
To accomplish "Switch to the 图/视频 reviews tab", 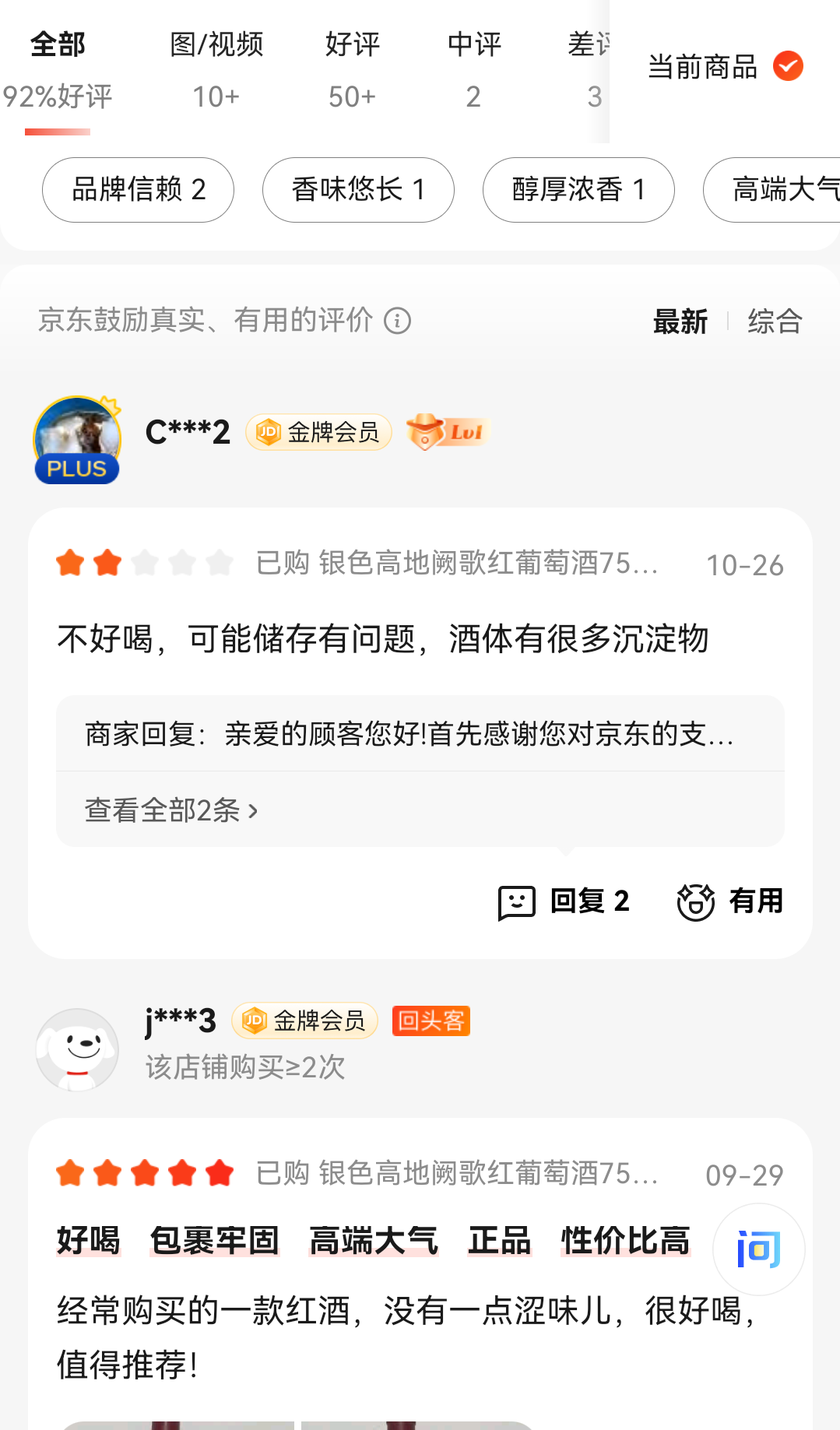I will [216, 69].
